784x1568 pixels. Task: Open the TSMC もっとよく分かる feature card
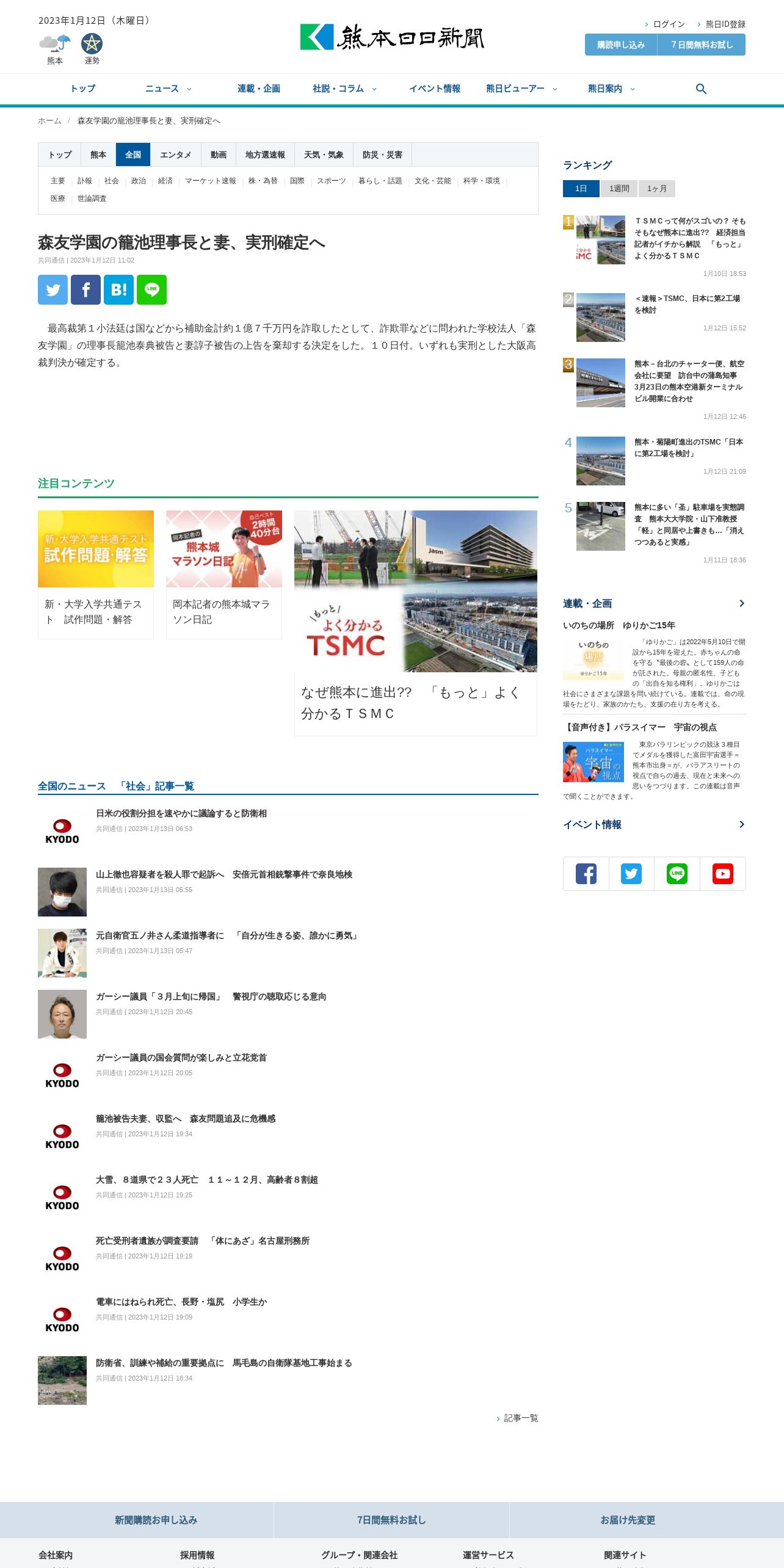click(416, 623)
